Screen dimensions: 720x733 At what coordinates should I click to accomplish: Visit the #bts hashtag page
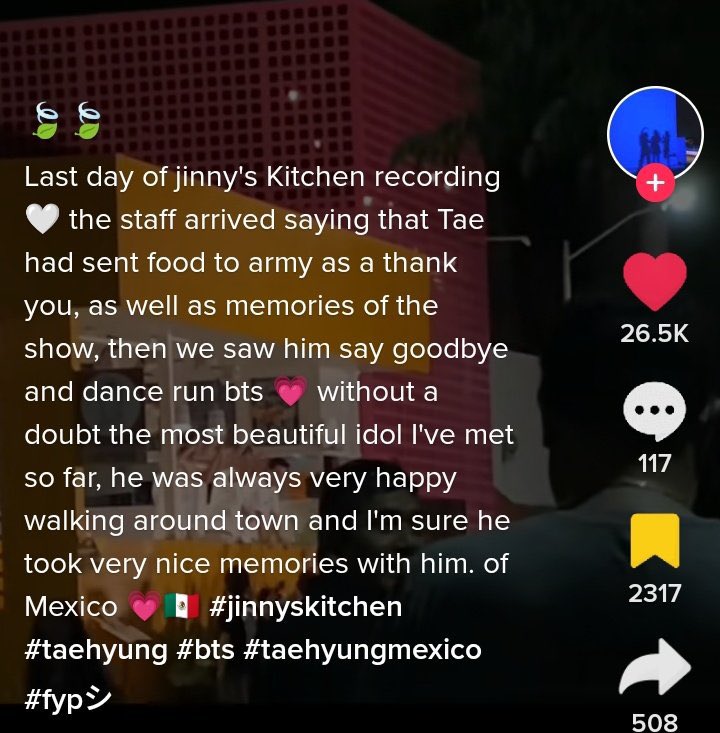pos(204,650)
